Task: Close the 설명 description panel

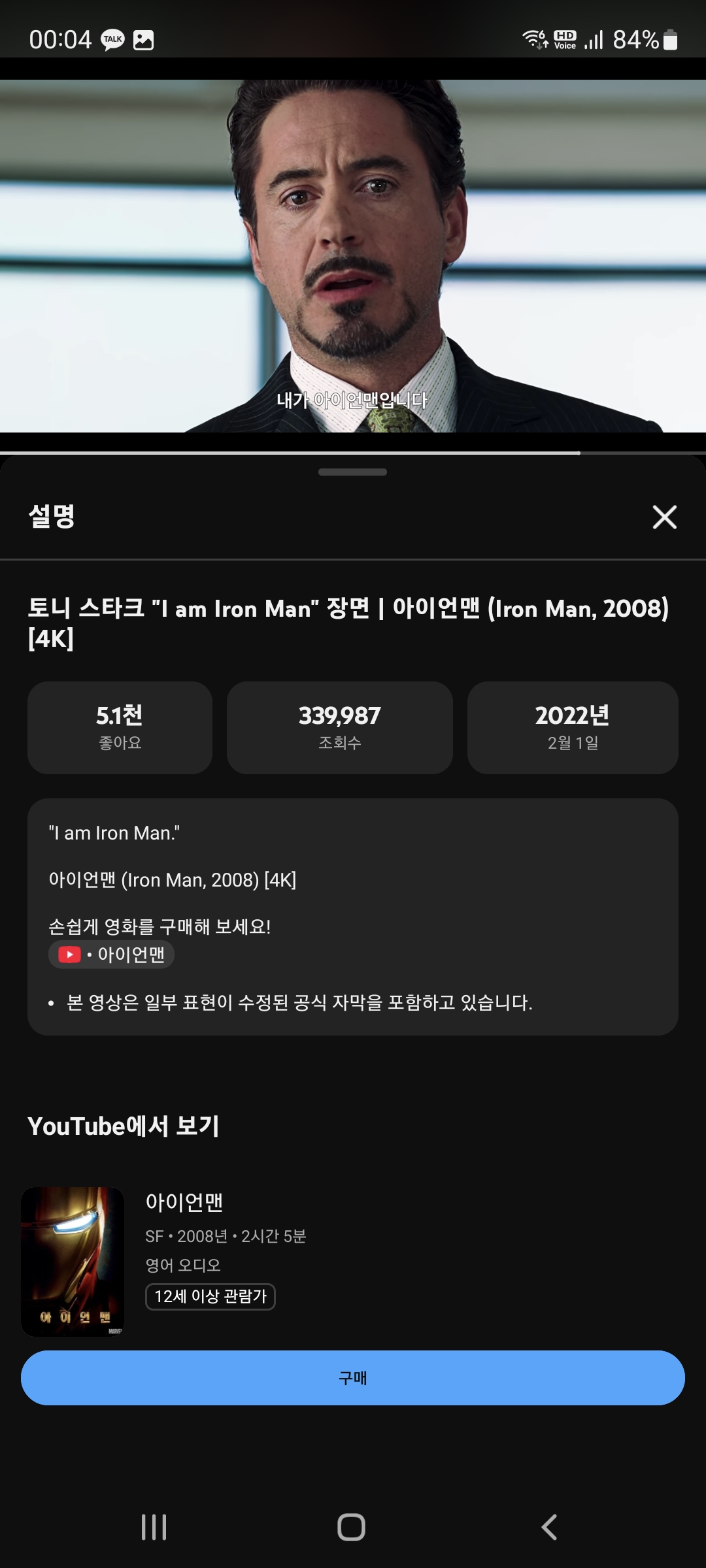Action: [664, 517]
